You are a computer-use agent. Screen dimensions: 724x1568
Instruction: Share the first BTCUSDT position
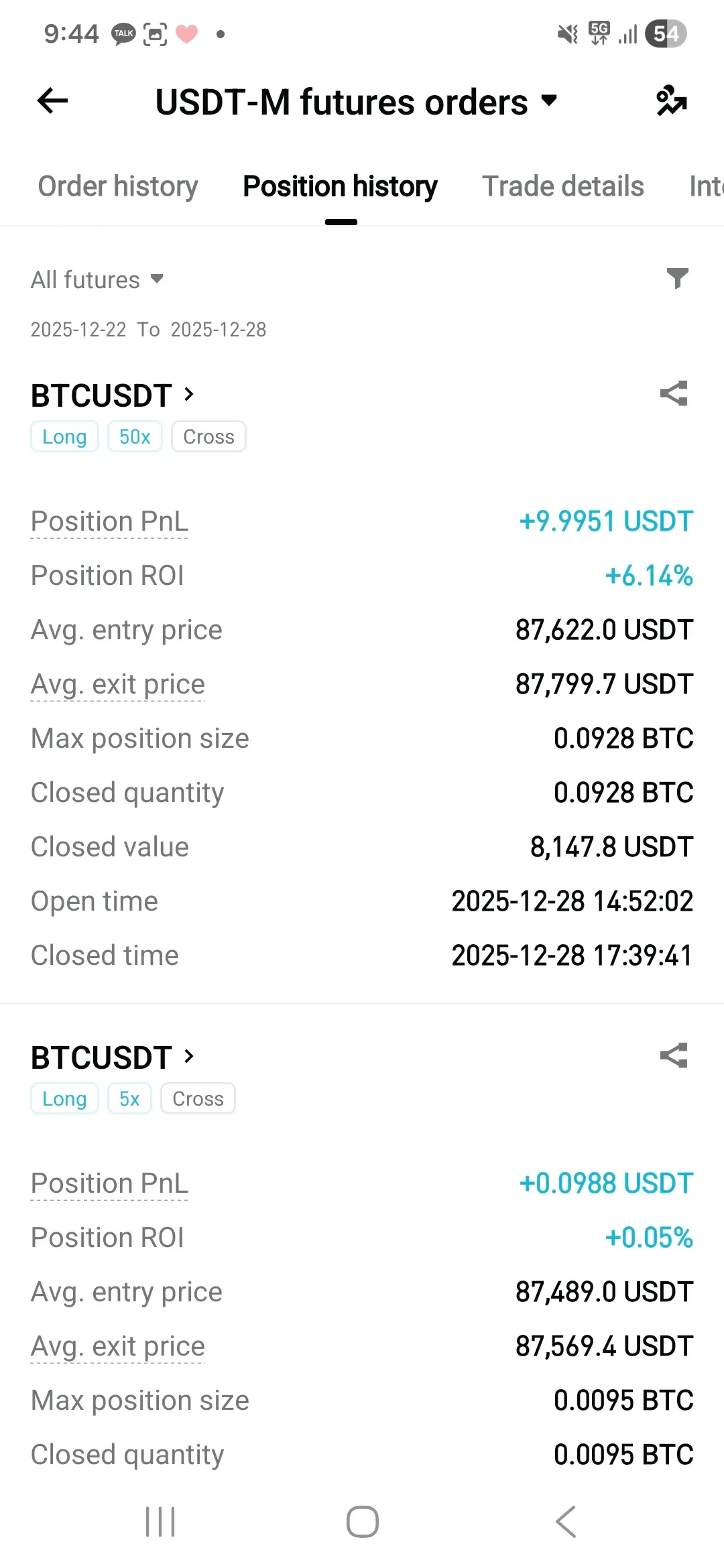pyautogui.click(x=674, y=394)
